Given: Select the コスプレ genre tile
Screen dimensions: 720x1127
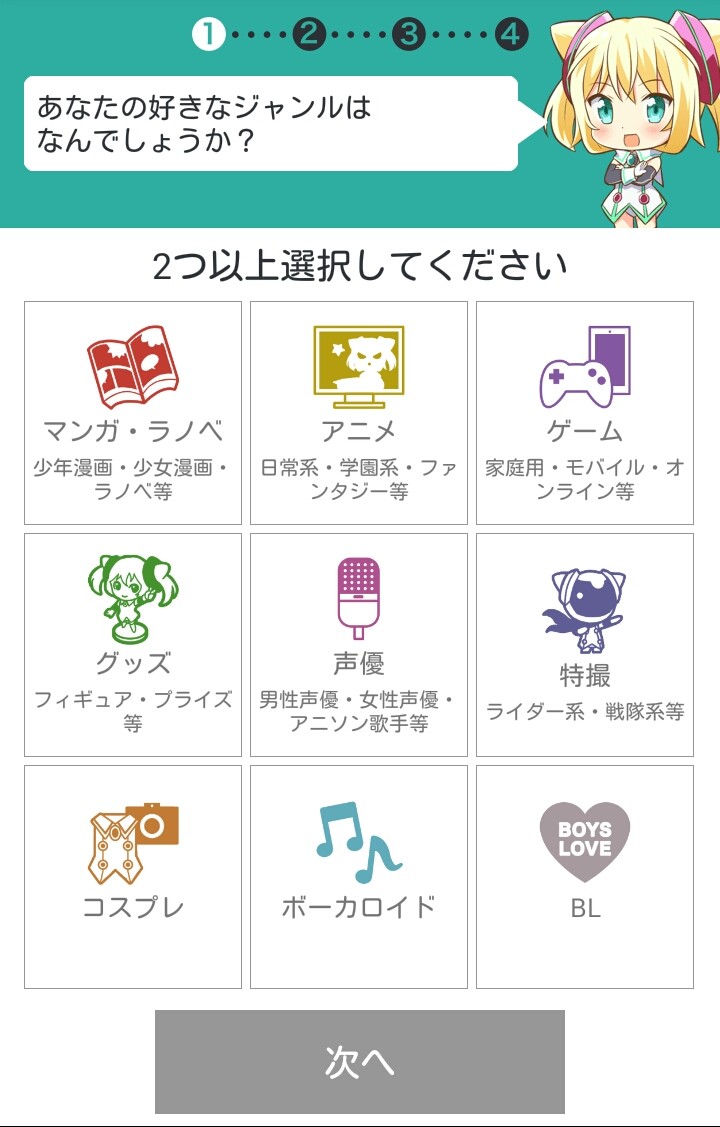Looking at the screenshot, I should (x=133, y=876).
